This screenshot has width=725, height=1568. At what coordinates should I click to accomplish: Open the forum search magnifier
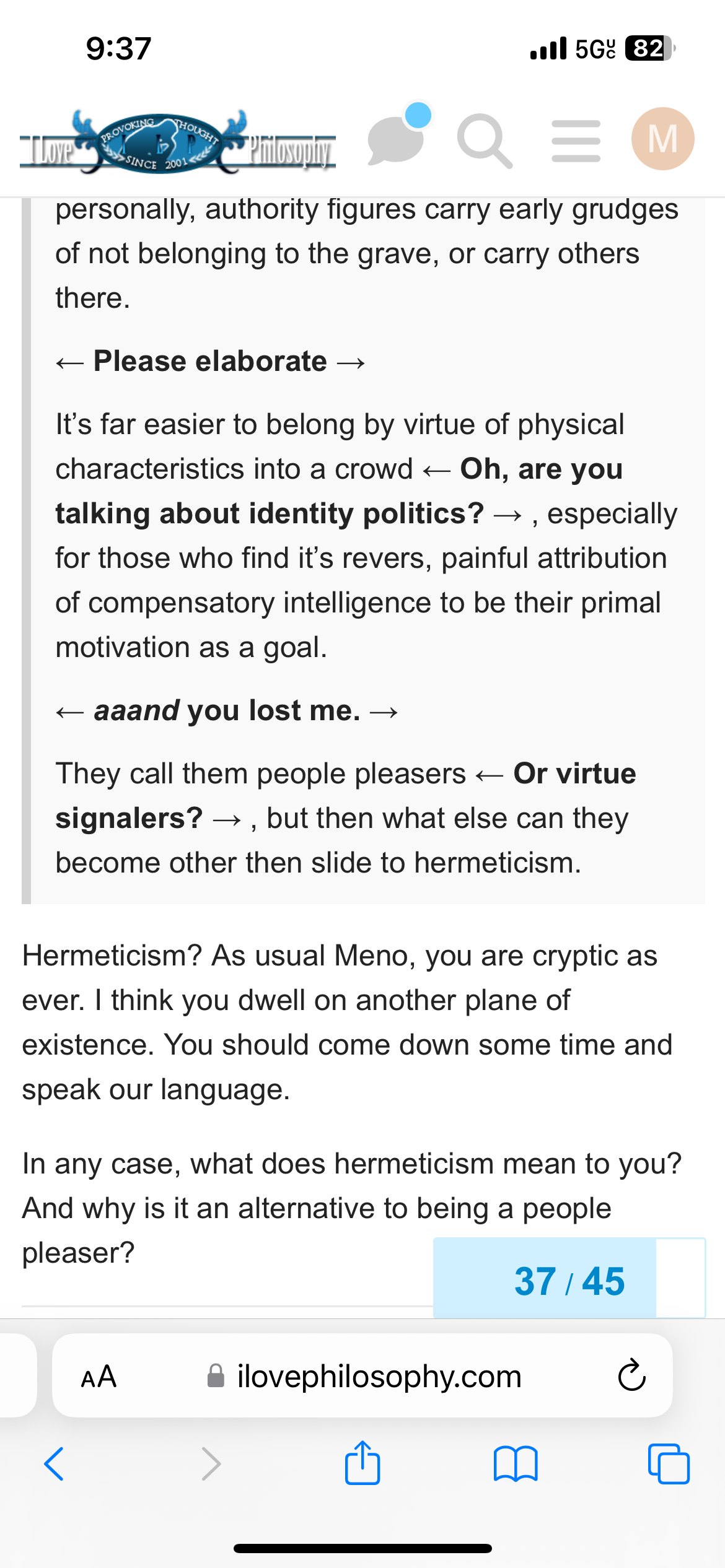485,141
